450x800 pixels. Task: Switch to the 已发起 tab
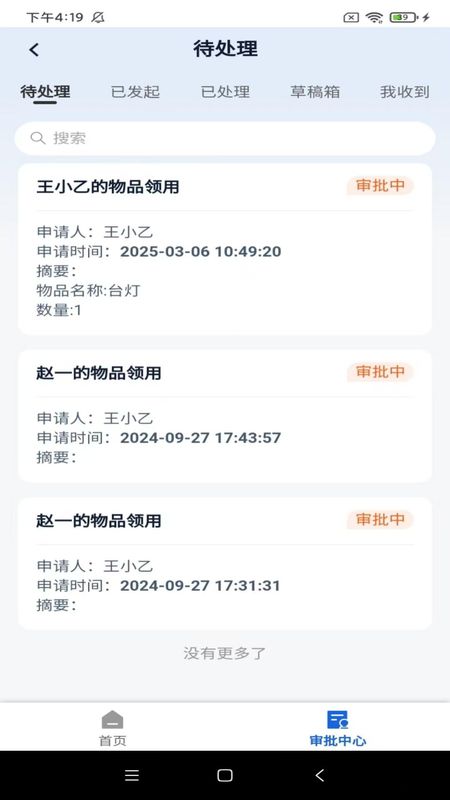click(135, 92)
